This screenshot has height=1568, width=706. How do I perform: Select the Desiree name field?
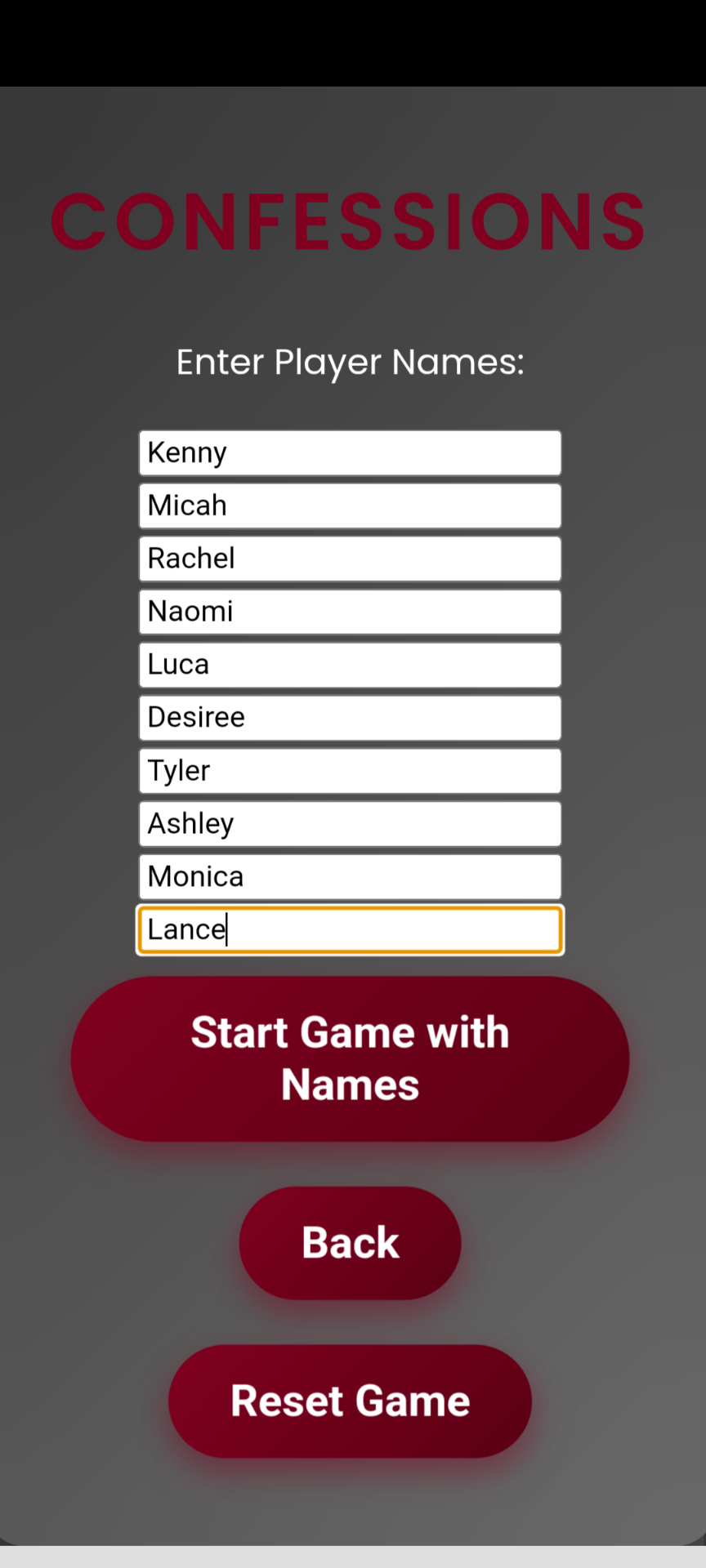point(350,718)
